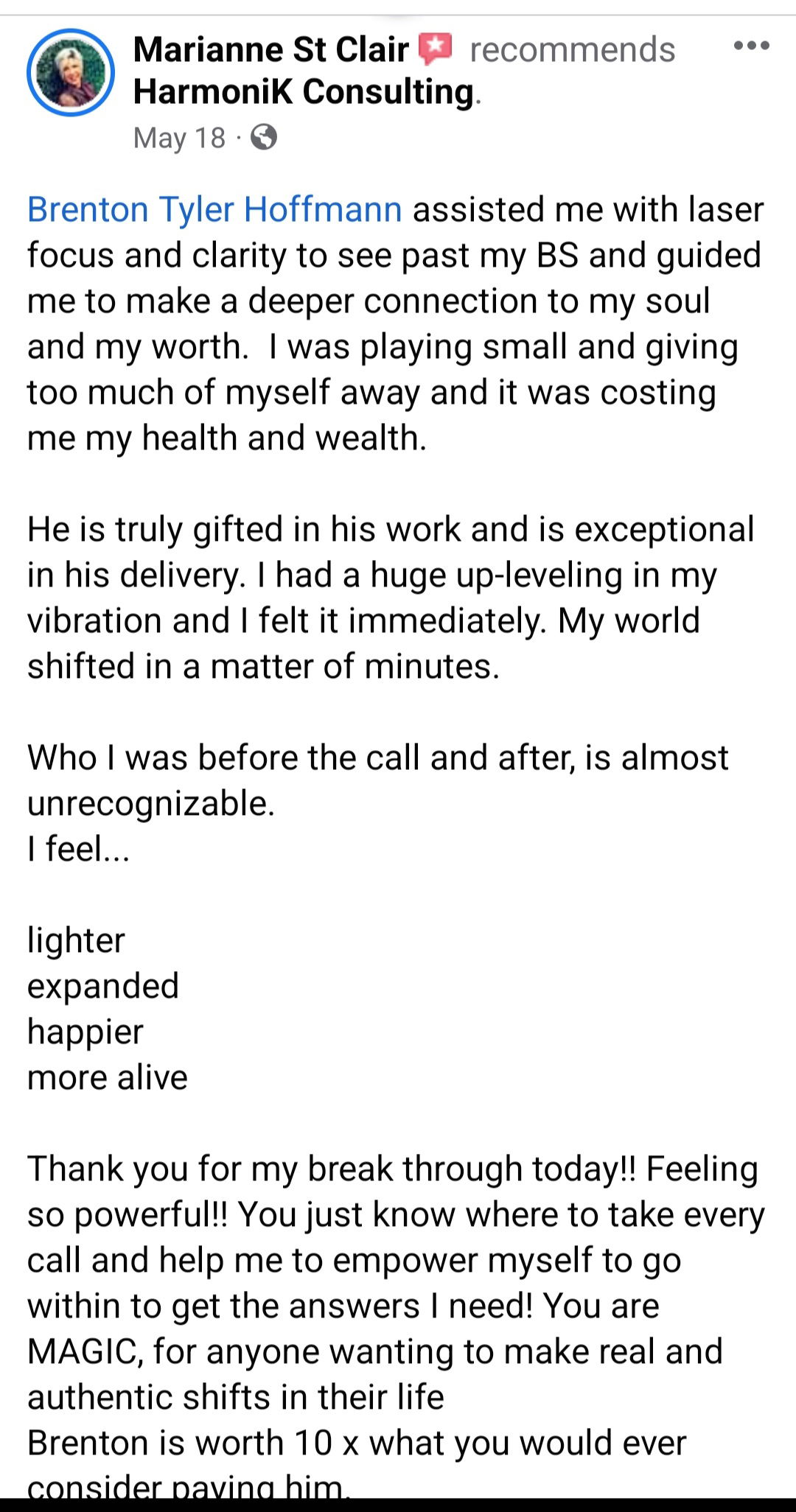Open the Marianne St Clair name link
This screenshot has height=1512, width=796.
click(x=271, y=50)
